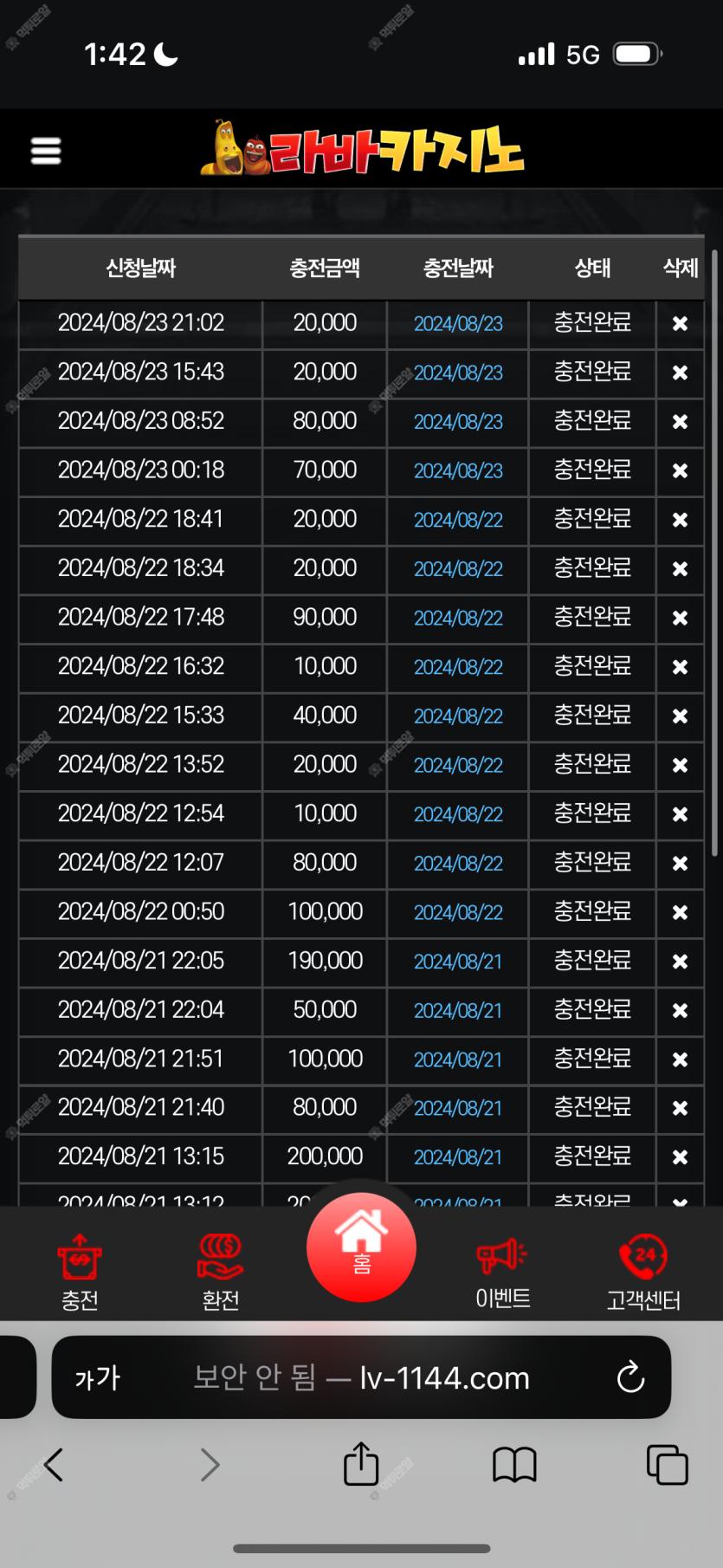Go back in Safari
Image resolution: width=723 pixels, height=1568 pixels.
[x=54, y=1465]
